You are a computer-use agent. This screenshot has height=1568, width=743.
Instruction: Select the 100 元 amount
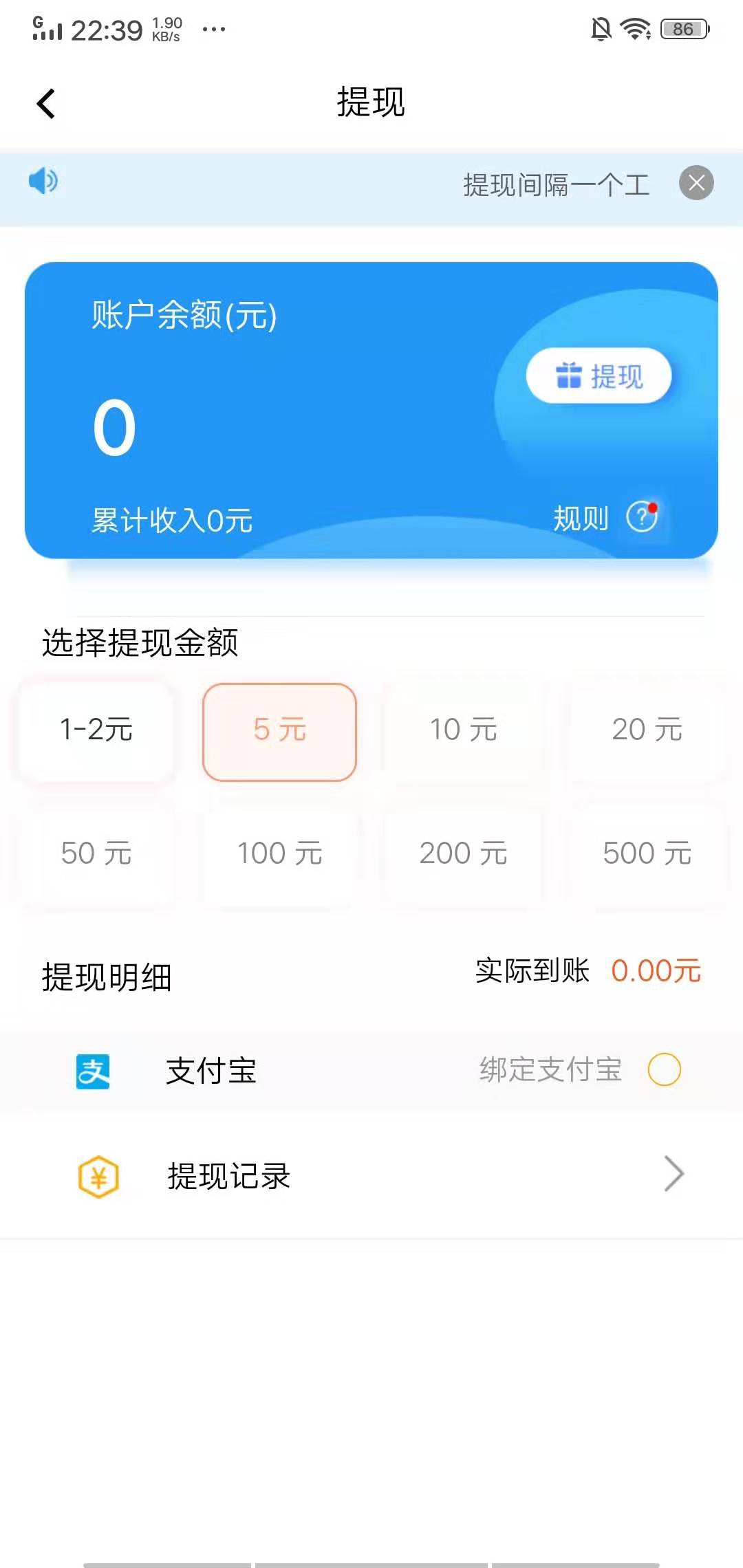point(279,853)
